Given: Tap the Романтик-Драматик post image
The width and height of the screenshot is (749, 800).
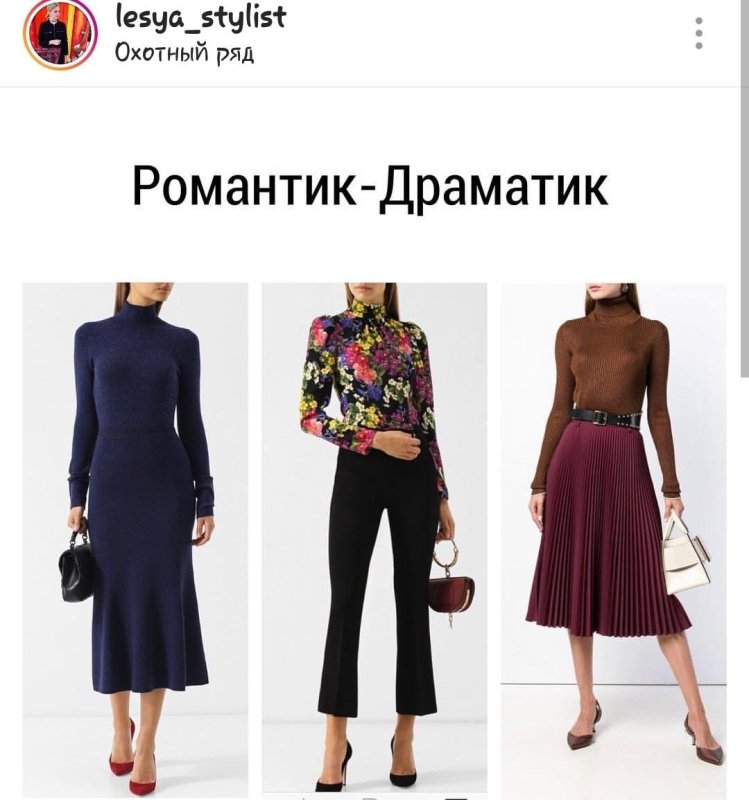Looking at the screenshot, I should [x=374, y=450].
